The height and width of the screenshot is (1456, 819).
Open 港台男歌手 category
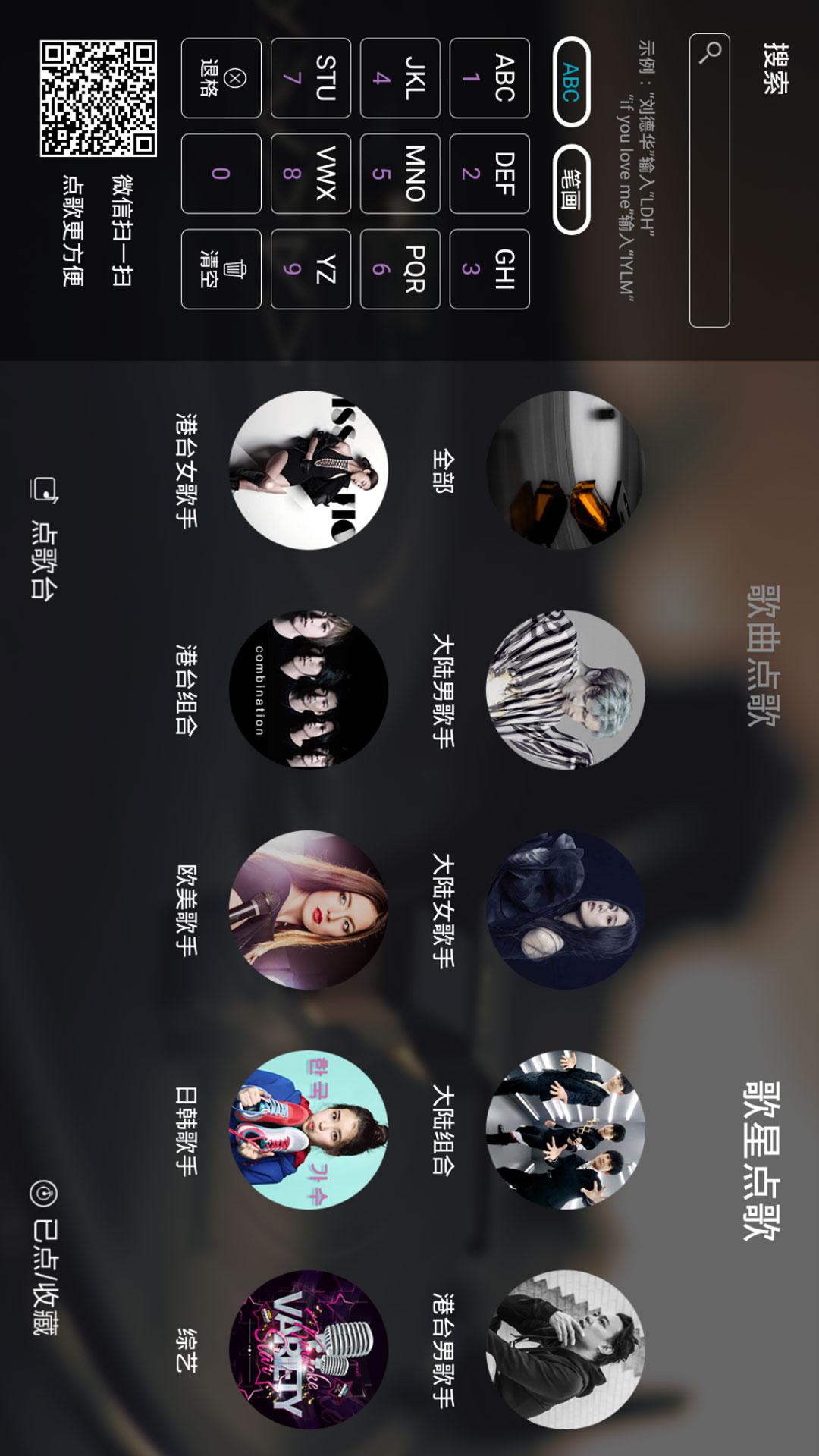(x=565, y=1350)
